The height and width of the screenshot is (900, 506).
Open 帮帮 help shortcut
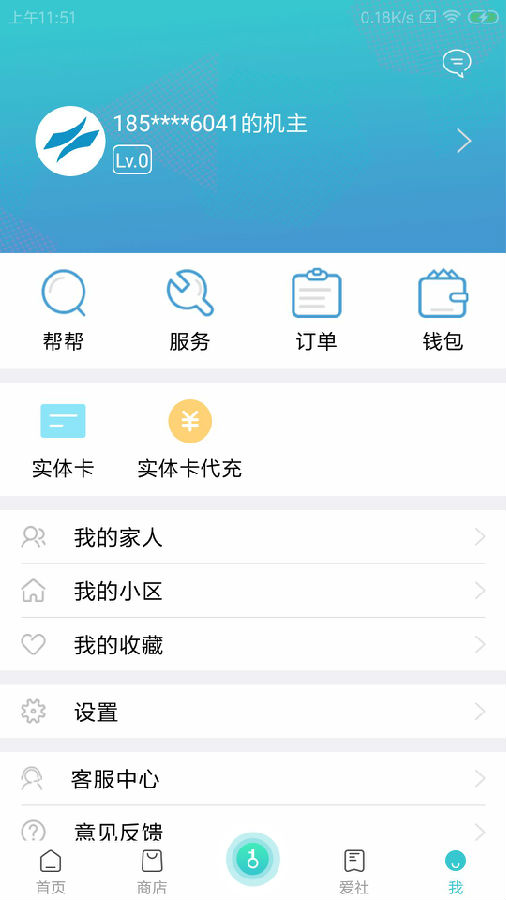(x=63, y=311)
